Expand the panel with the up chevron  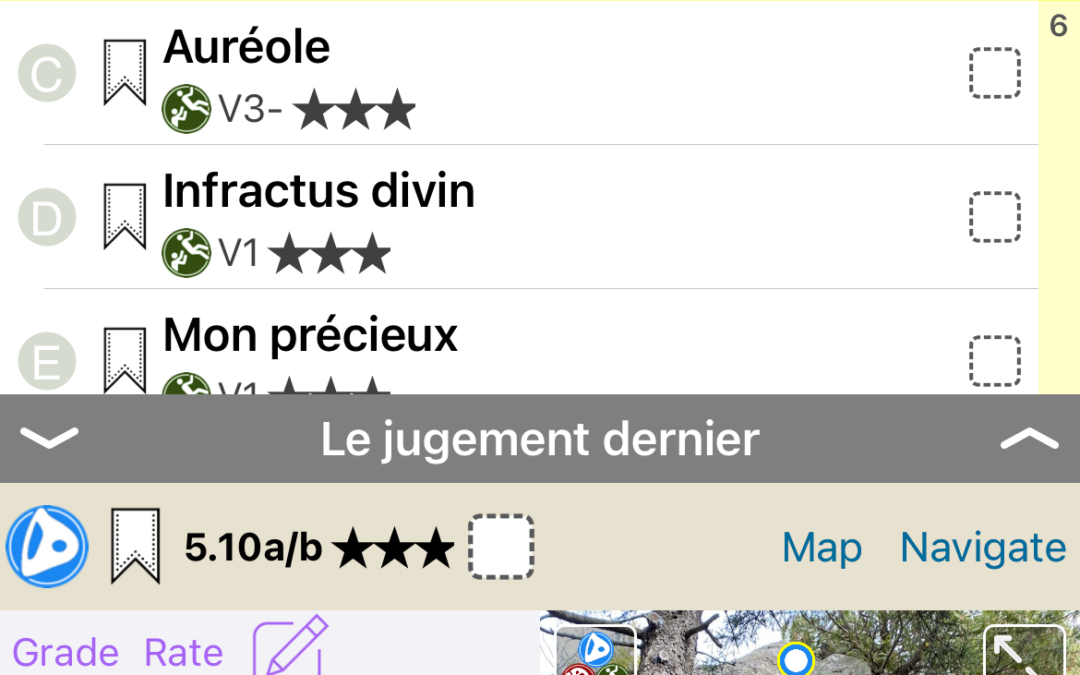coord(1029,438)
